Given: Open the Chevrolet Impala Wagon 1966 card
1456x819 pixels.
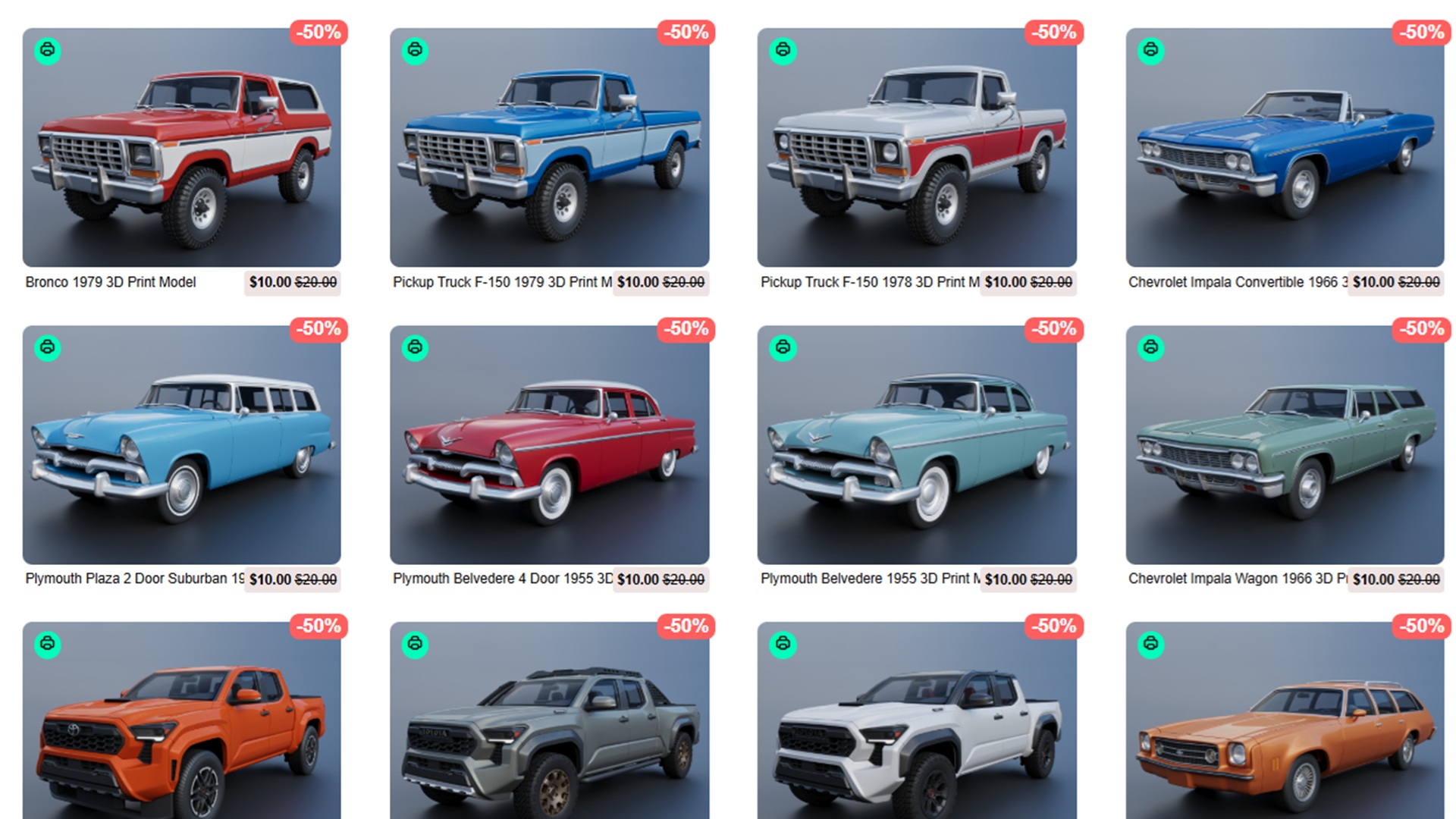Looking at the screenshot, I should (x=1285, y=445).
